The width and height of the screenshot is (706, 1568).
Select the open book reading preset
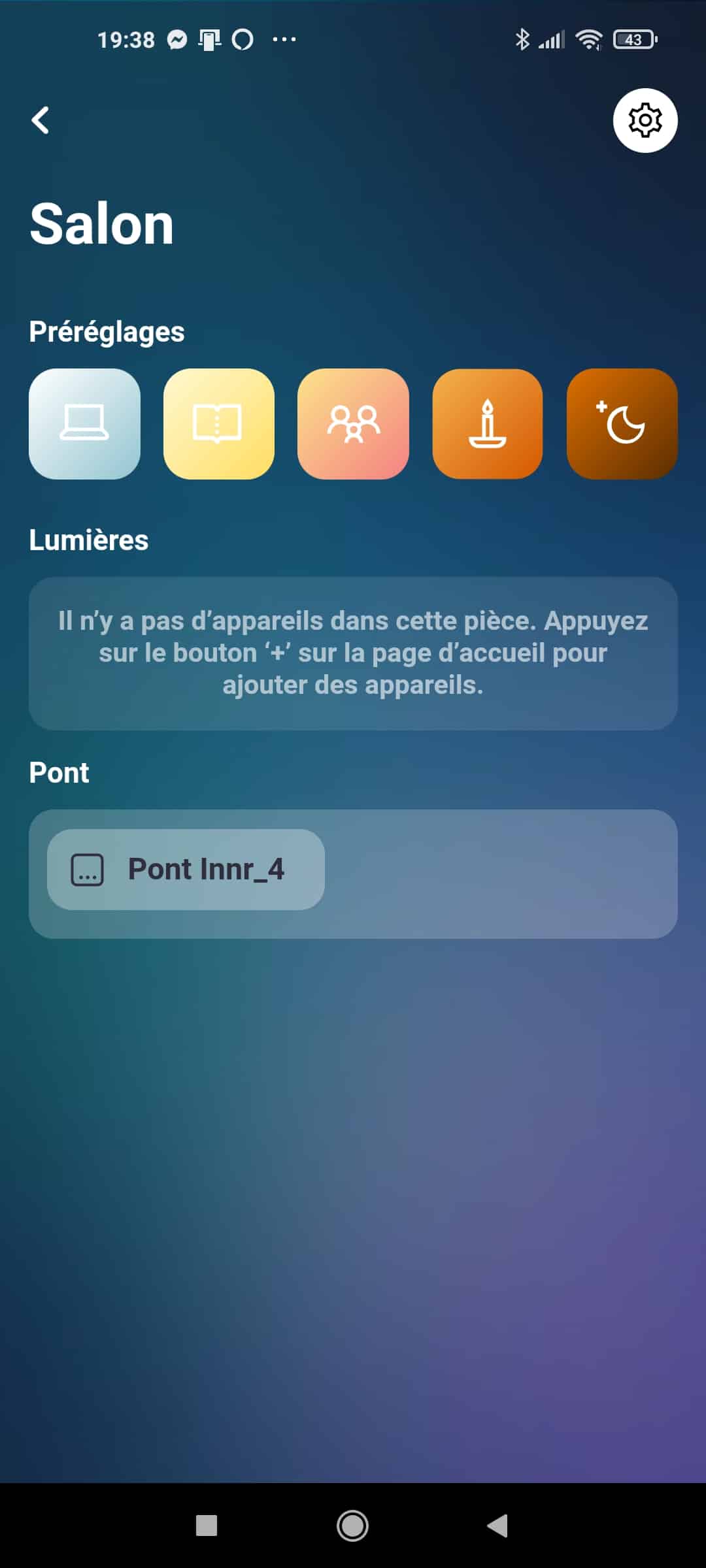[x=218, y=423]
